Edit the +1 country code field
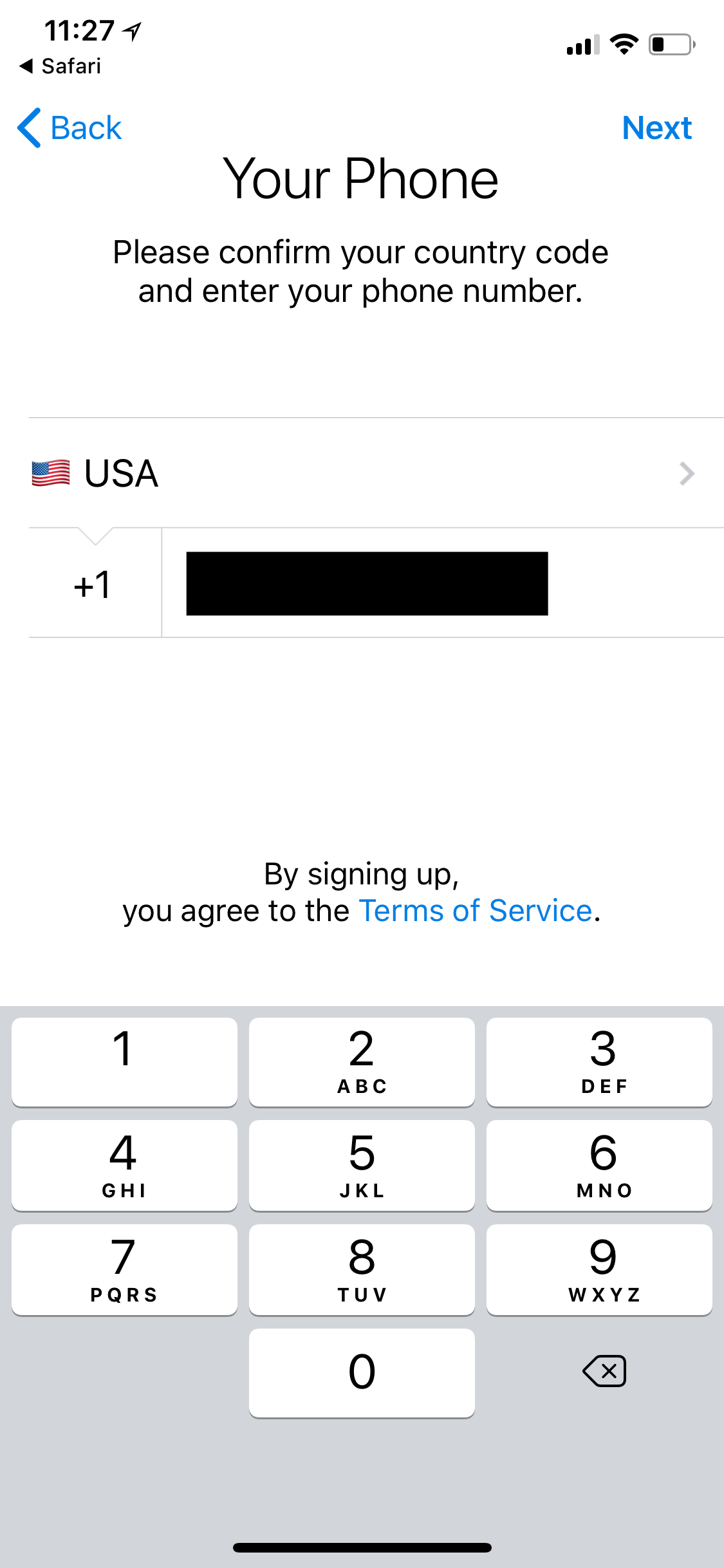Viewport: 724px width, 1568px height. (94, 584)
